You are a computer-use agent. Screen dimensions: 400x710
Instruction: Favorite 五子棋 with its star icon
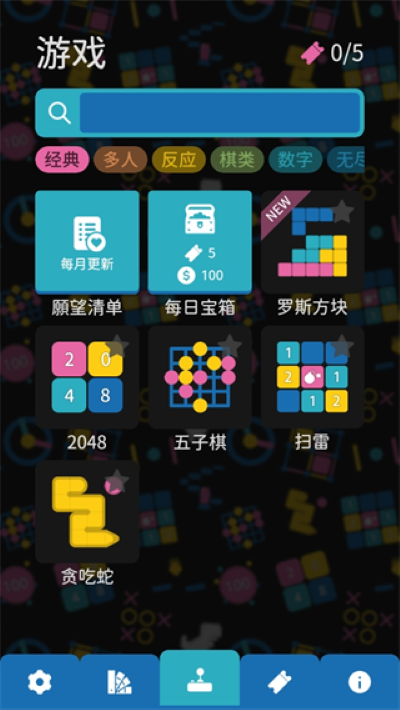[x=230, y=346]
